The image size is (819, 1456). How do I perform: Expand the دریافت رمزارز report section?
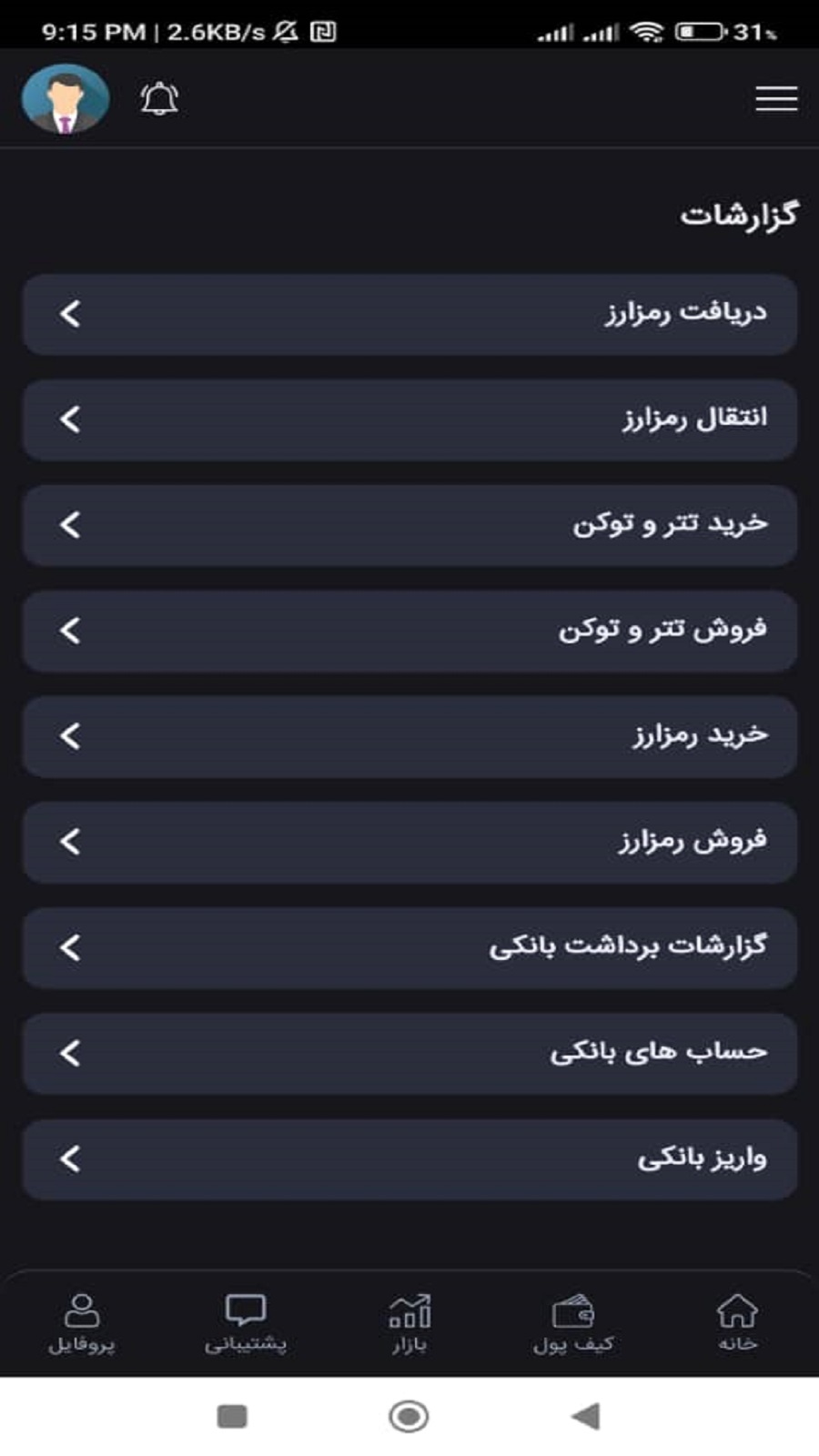[x=409, y=314]
